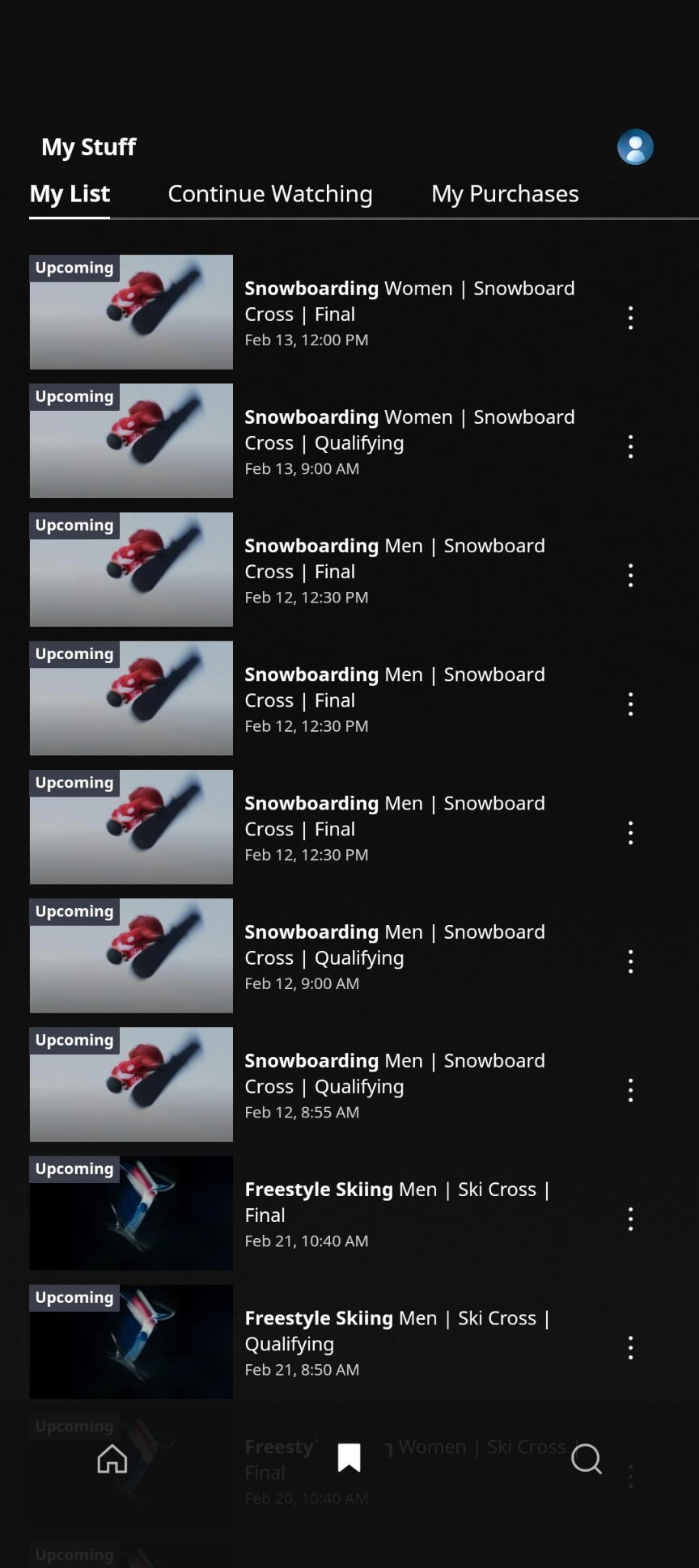The width and height of the screenshot is (699, 1568).
Task: Open more options for Women Snowboard Cross Final
Action: pos(630,317)
